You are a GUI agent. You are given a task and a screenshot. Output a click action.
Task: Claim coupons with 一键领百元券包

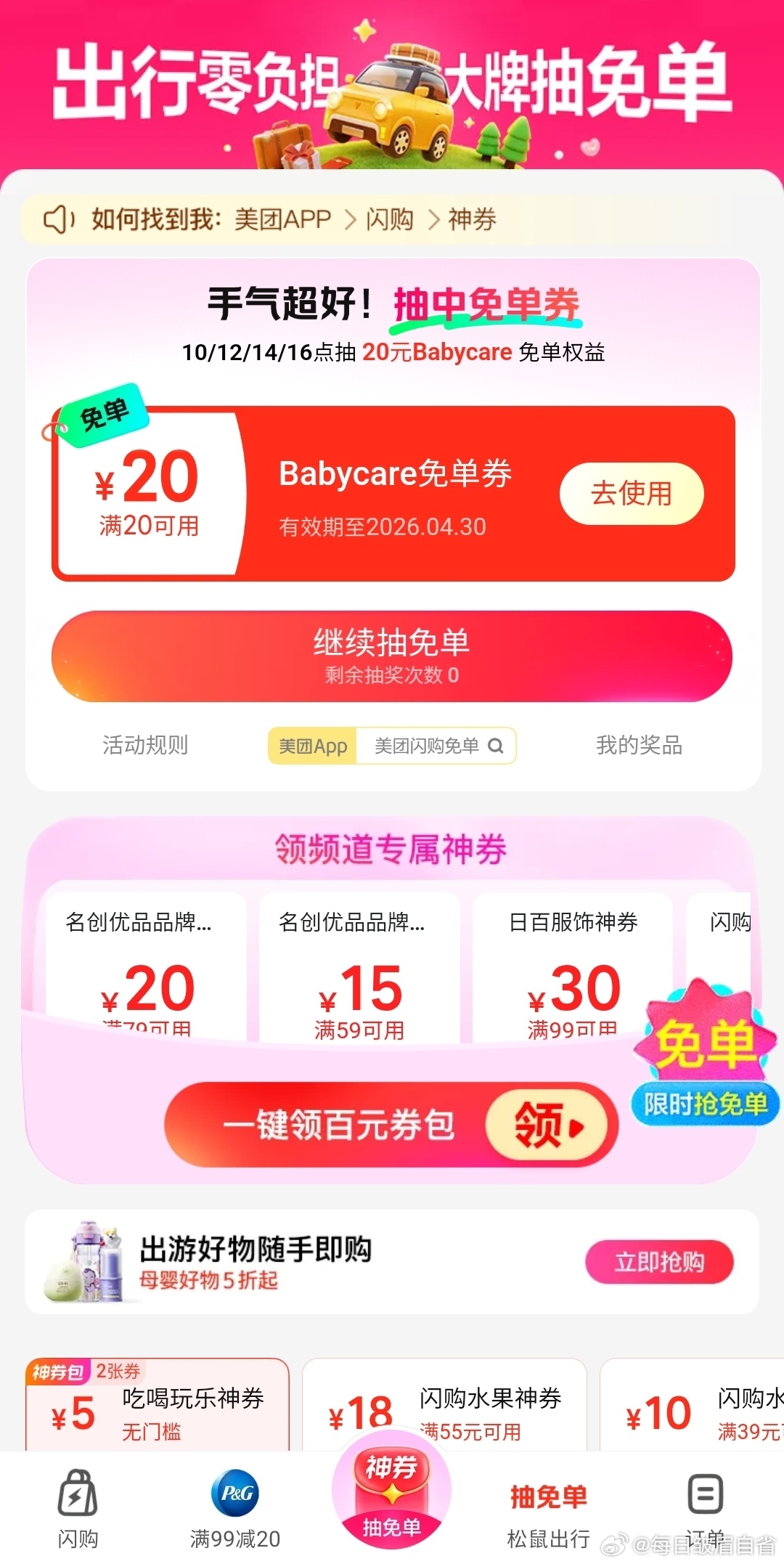(391, 1125)
